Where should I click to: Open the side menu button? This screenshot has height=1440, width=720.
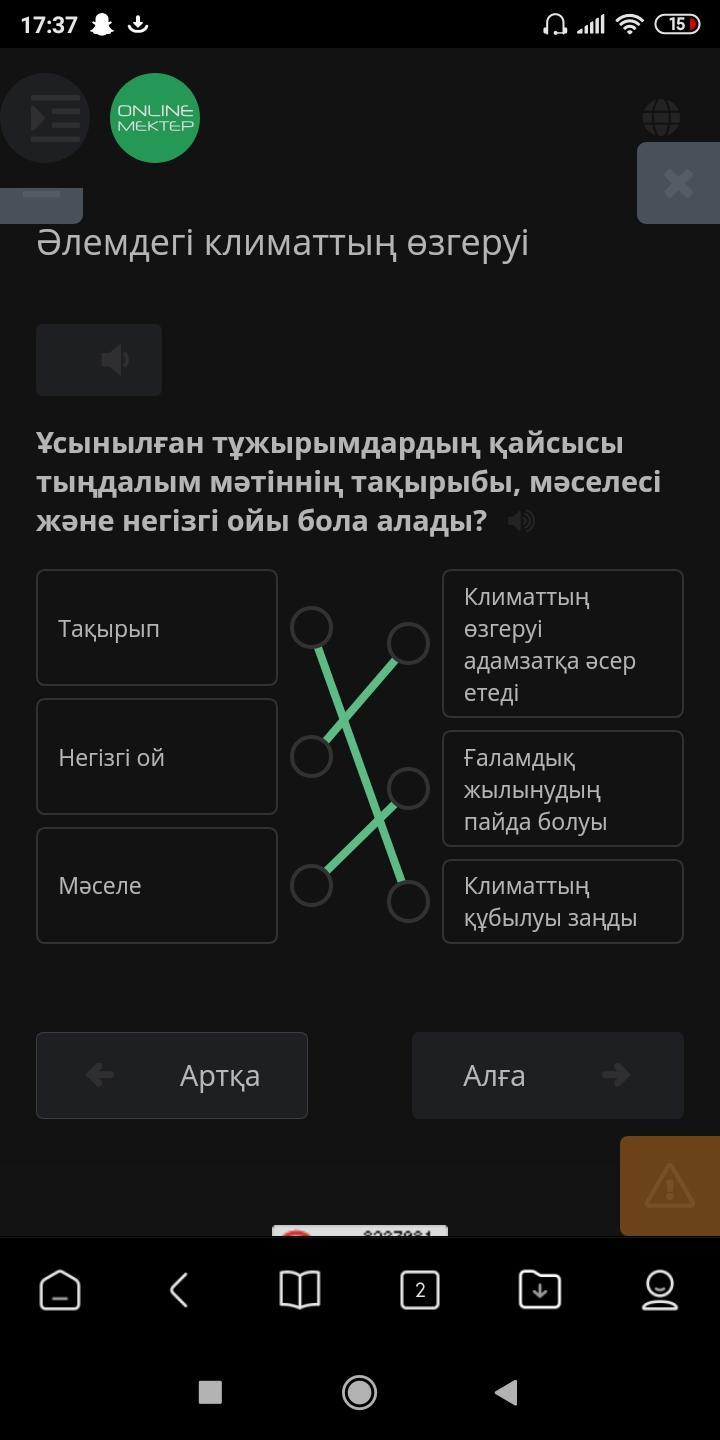[x=45, y=118]
